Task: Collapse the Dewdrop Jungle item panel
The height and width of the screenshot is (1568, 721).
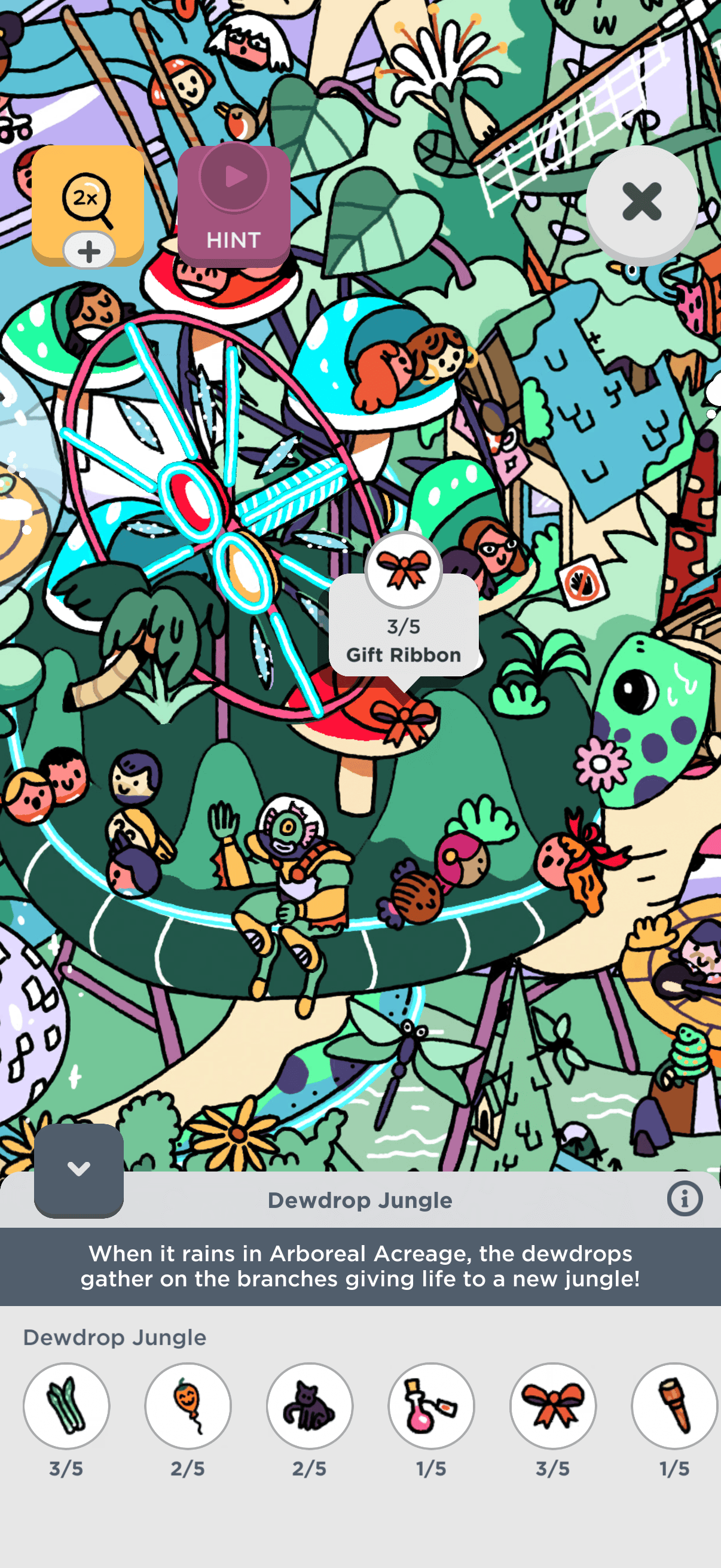Action: click(x=78, y=1169)
